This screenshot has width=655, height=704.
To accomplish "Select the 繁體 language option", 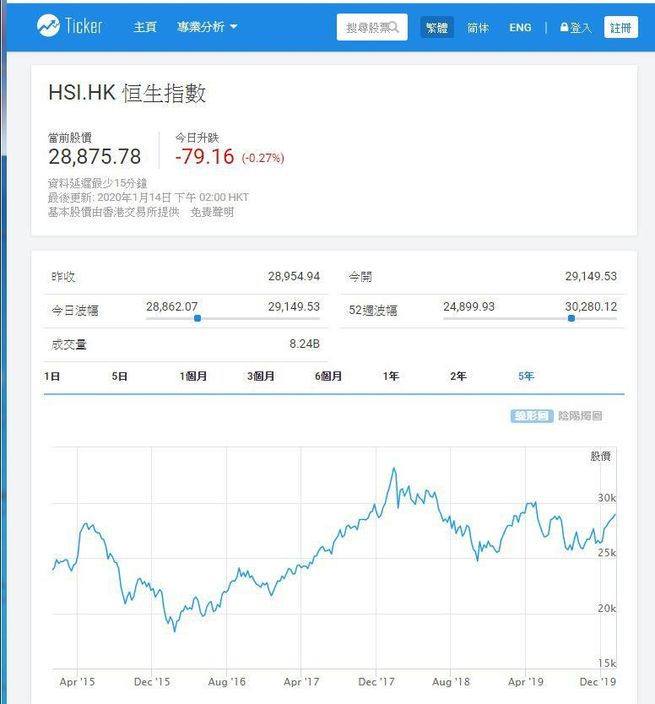I will pyautogui.click(x=437, y=27).
